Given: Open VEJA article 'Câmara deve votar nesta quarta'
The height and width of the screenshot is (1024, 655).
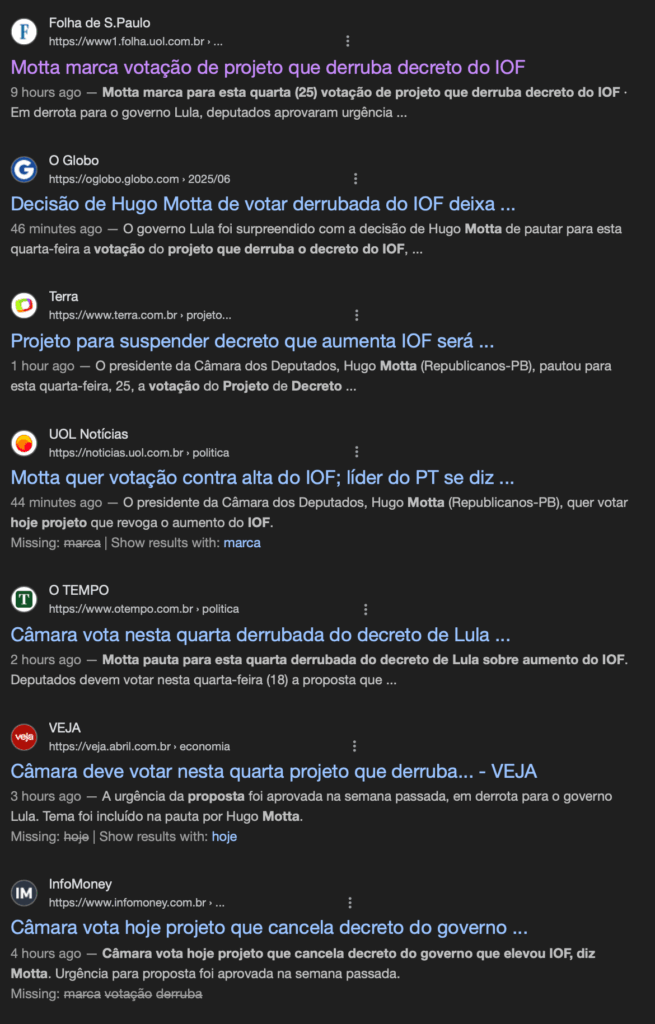Looking at the screenshot, I should tap(274, 771).
